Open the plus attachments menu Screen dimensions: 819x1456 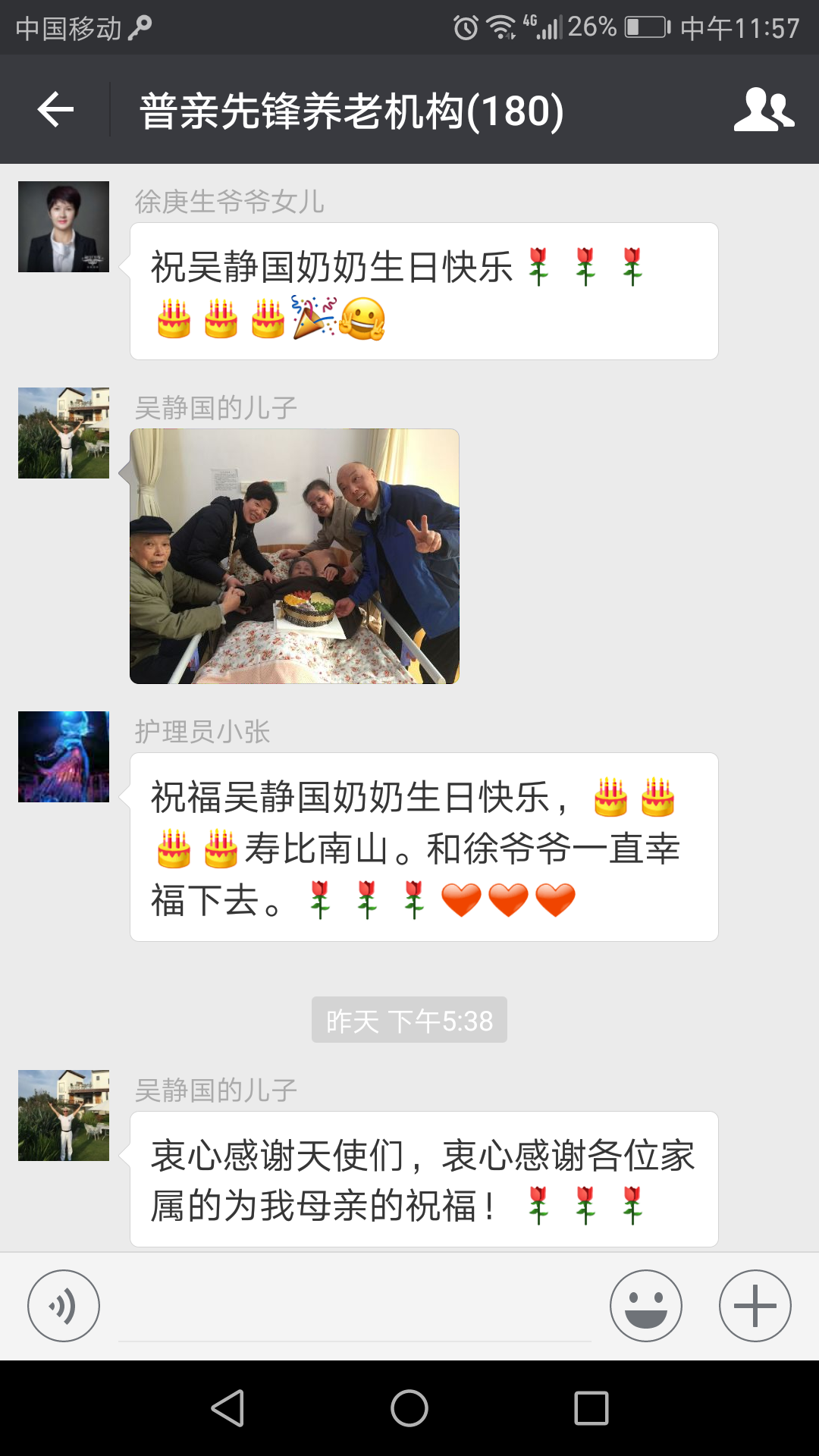click(755, 1306)
